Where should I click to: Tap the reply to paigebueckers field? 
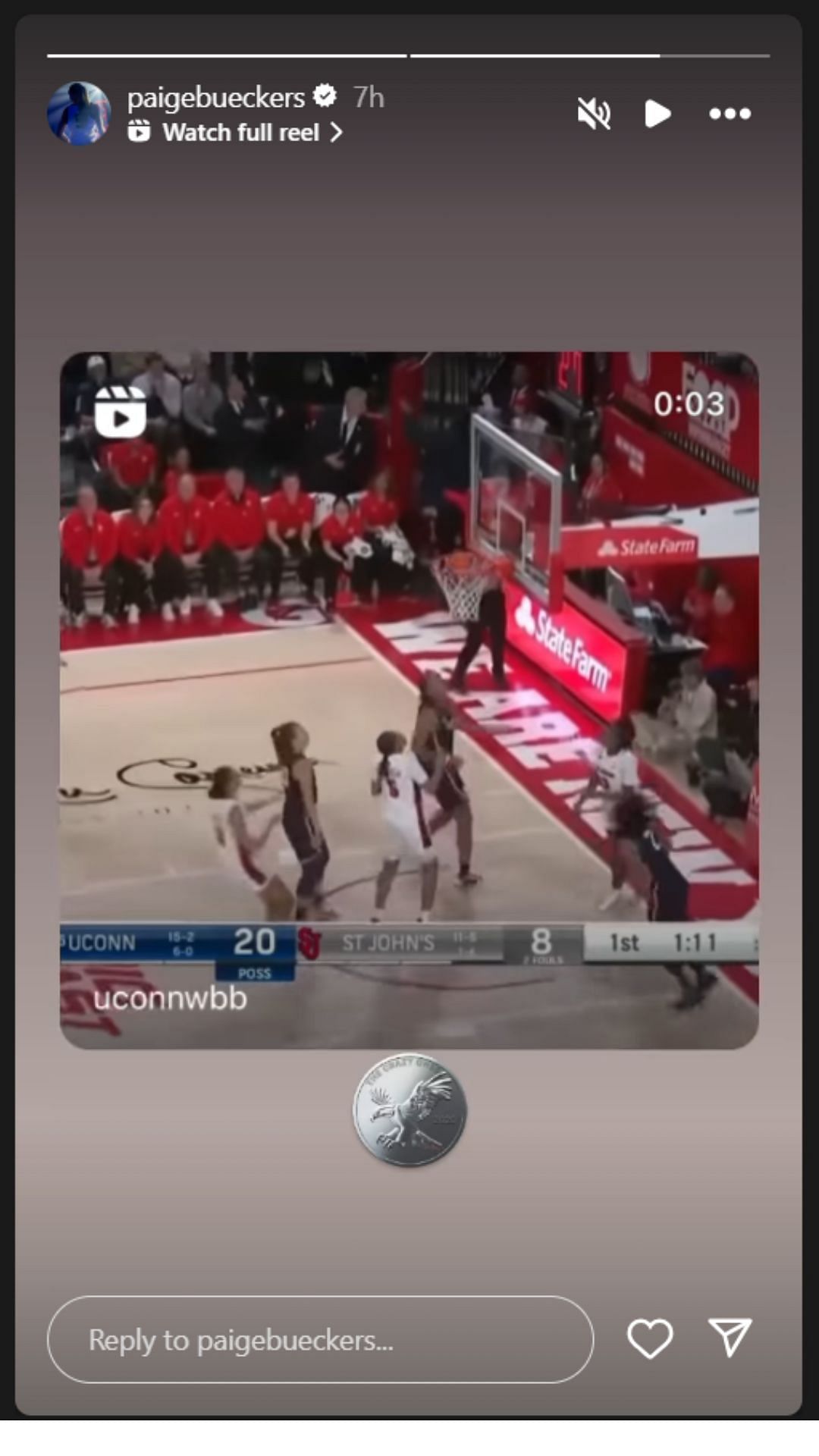click(x=320, y=1339)
